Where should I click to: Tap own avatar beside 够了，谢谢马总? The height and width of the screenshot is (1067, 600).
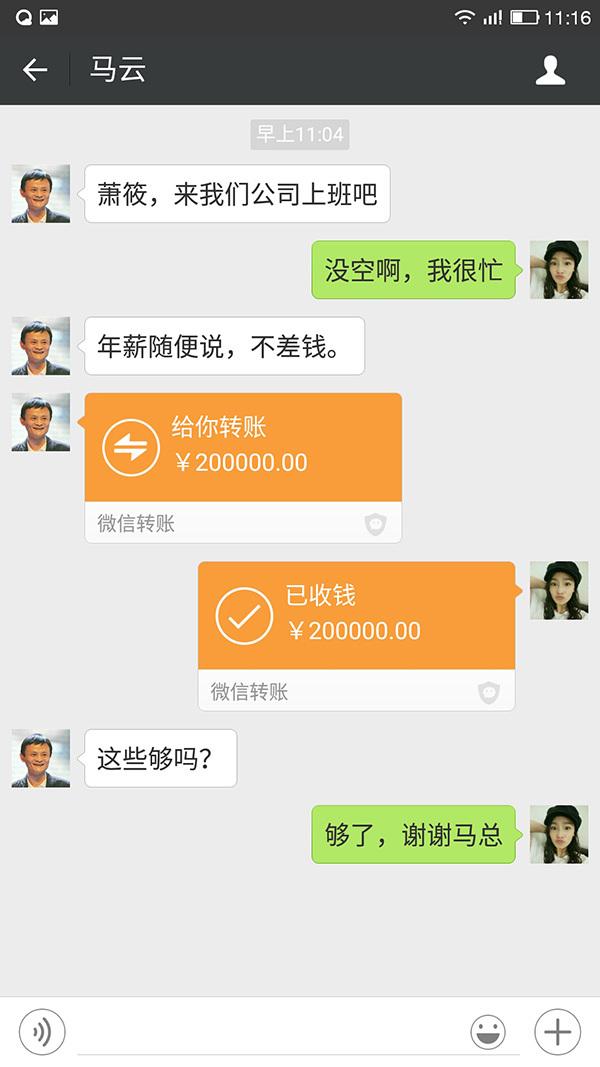(558, 834)
